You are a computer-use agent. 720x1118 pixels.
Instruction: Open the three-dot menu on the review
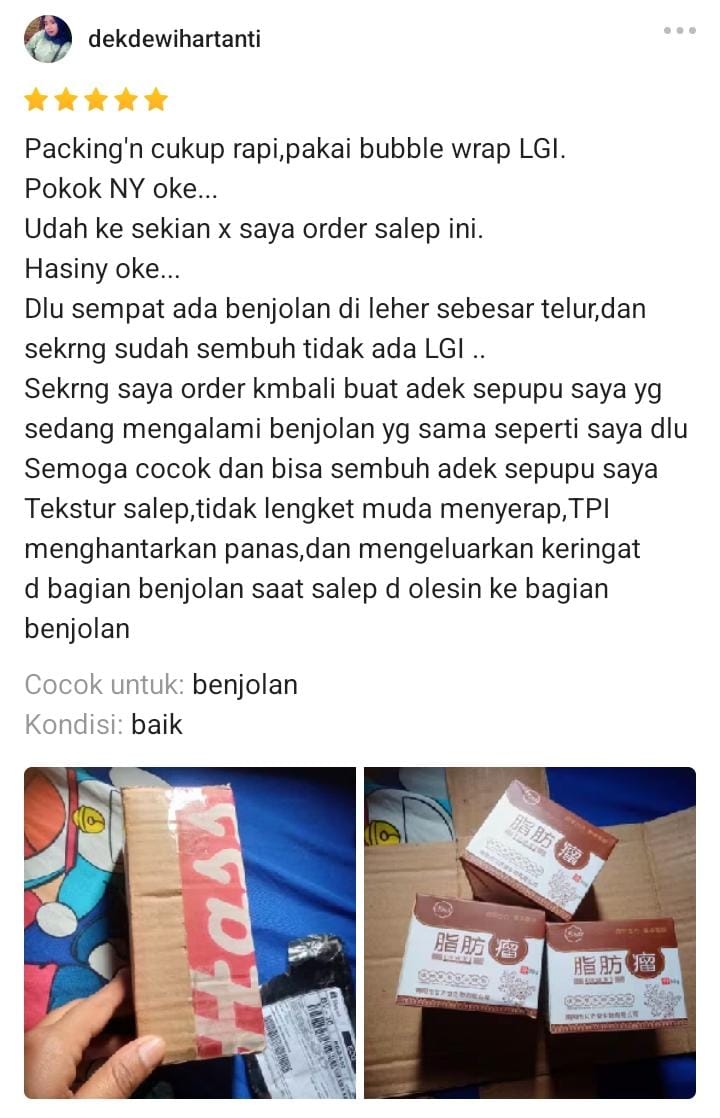coord(679,31)
